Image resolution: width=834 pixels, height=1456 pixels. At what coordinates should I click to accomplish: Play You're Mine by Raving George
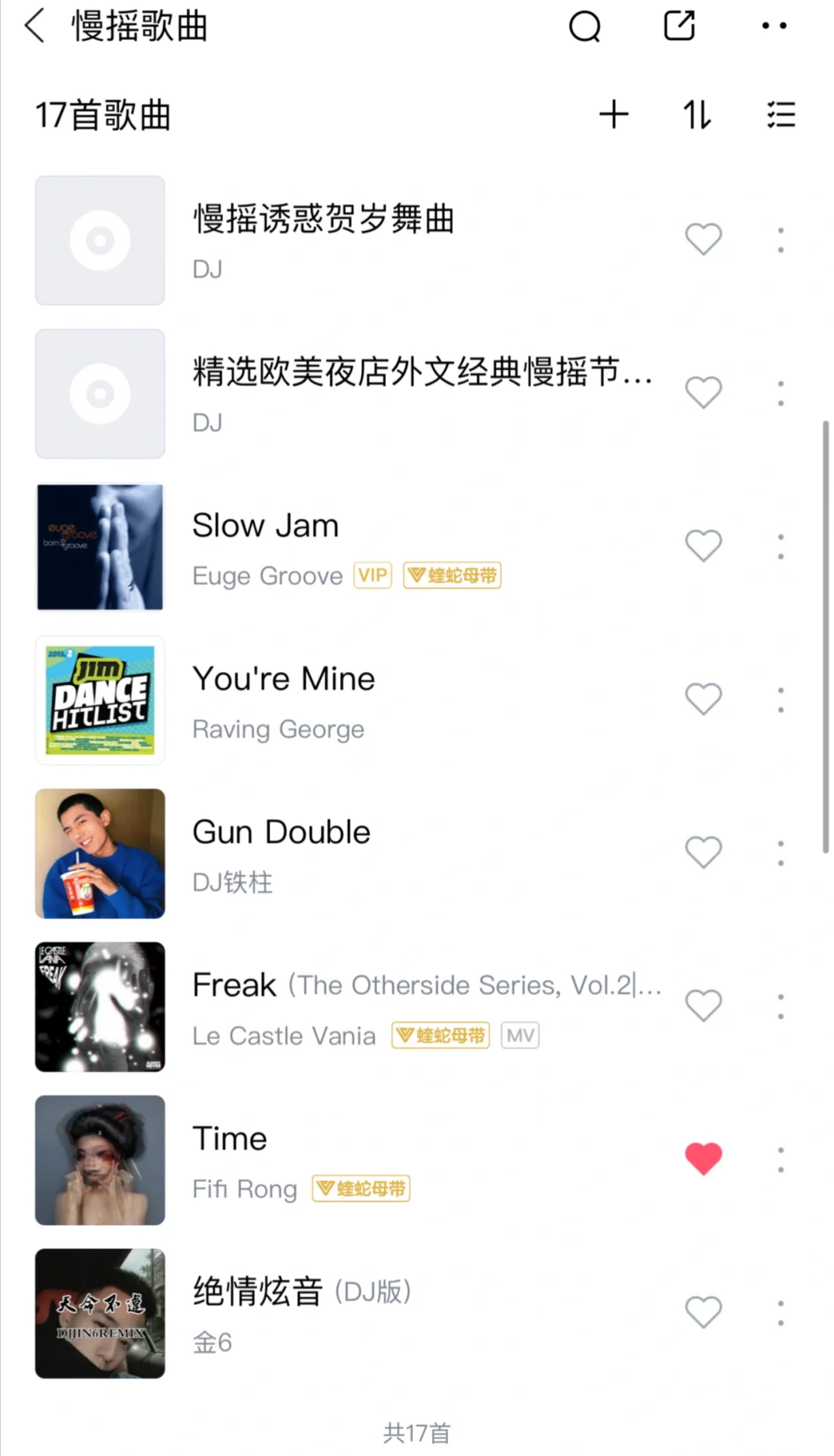pos(283,680)
